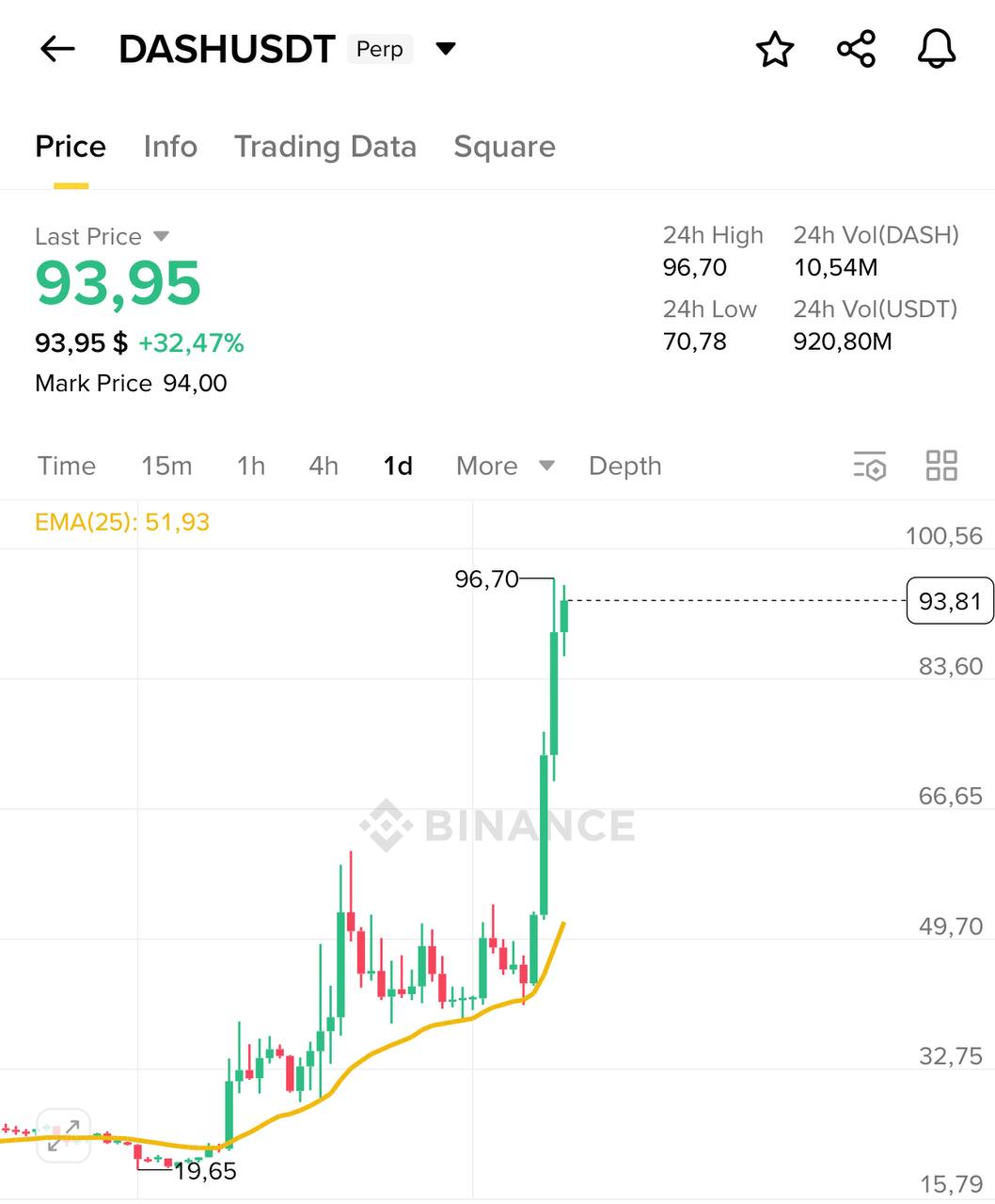Choose the 1d chart interval

398,466
